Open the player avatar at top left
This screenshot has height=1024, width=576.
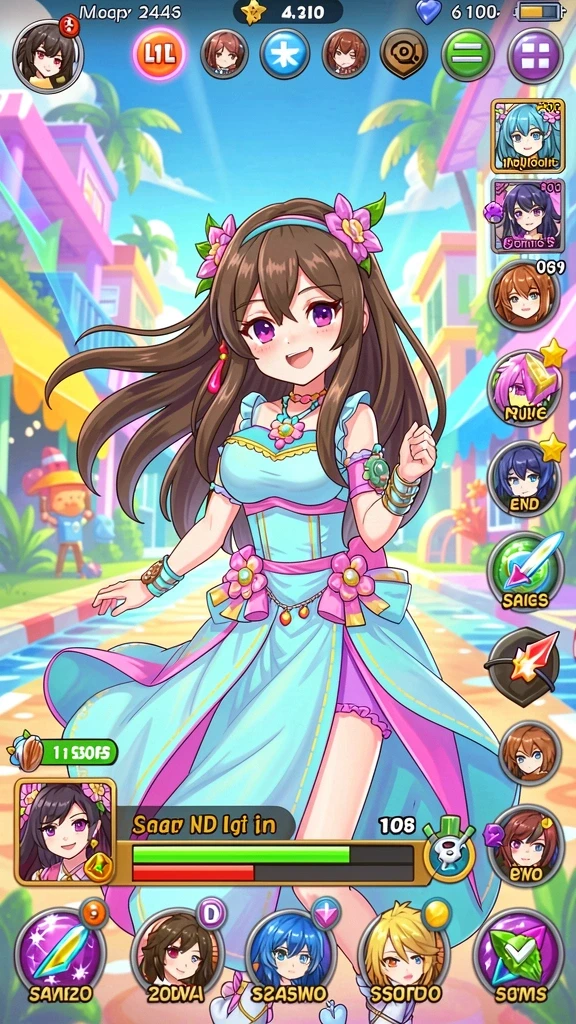click(48, 55)
